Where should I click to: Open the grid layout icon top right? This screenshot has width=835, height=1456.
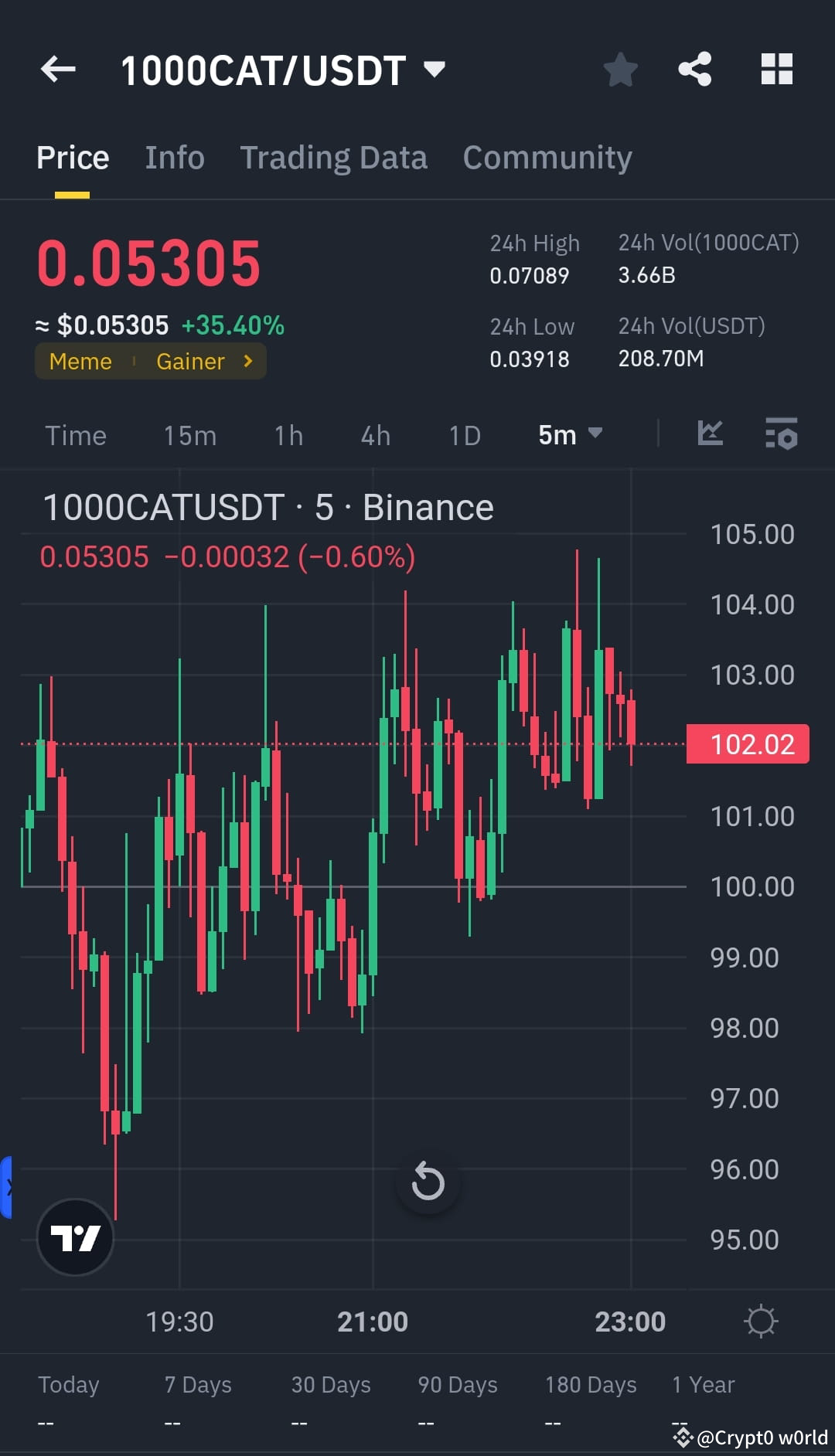776,70
